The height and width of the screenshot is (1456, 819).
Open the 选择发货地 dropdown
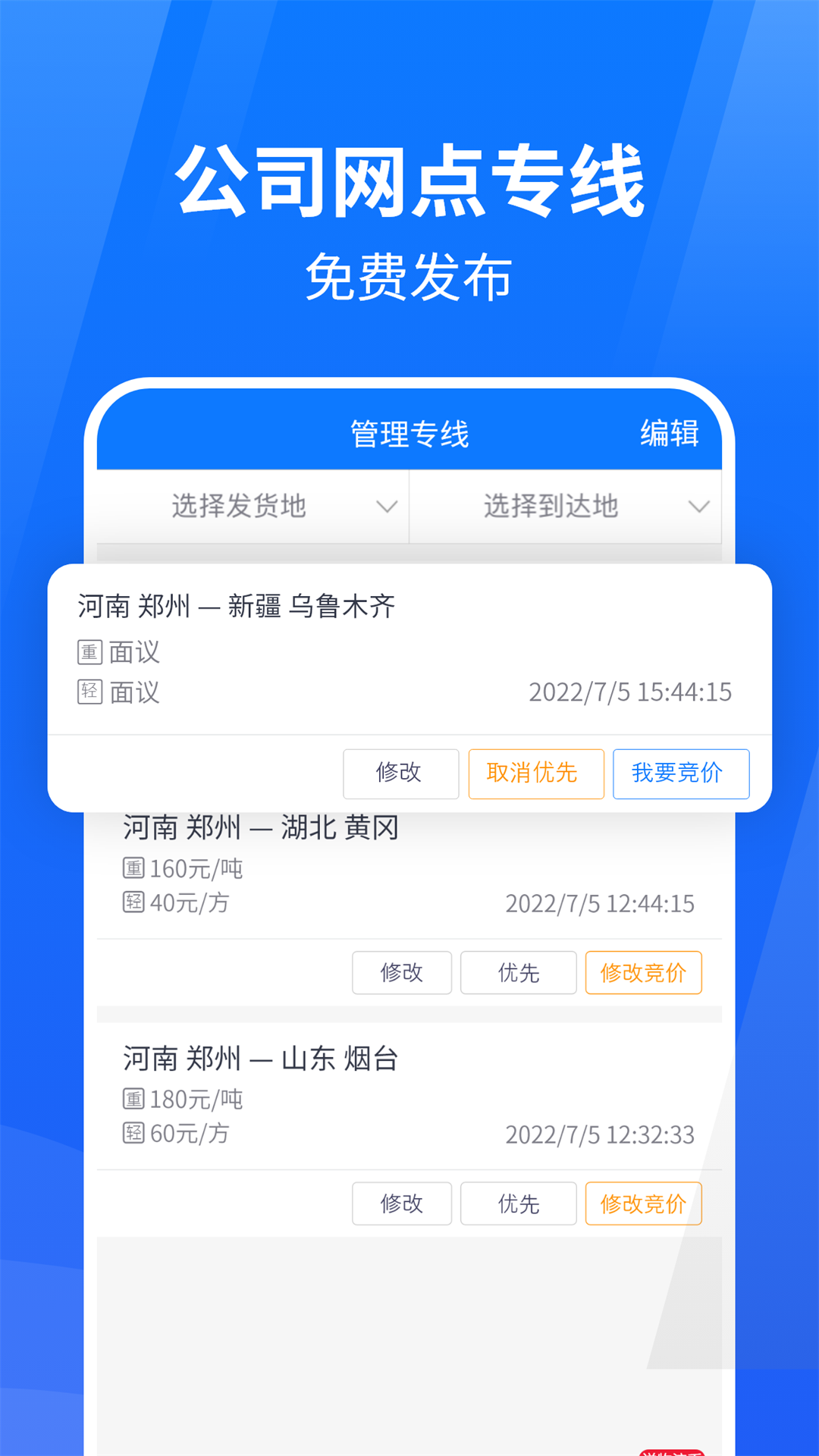240,507
